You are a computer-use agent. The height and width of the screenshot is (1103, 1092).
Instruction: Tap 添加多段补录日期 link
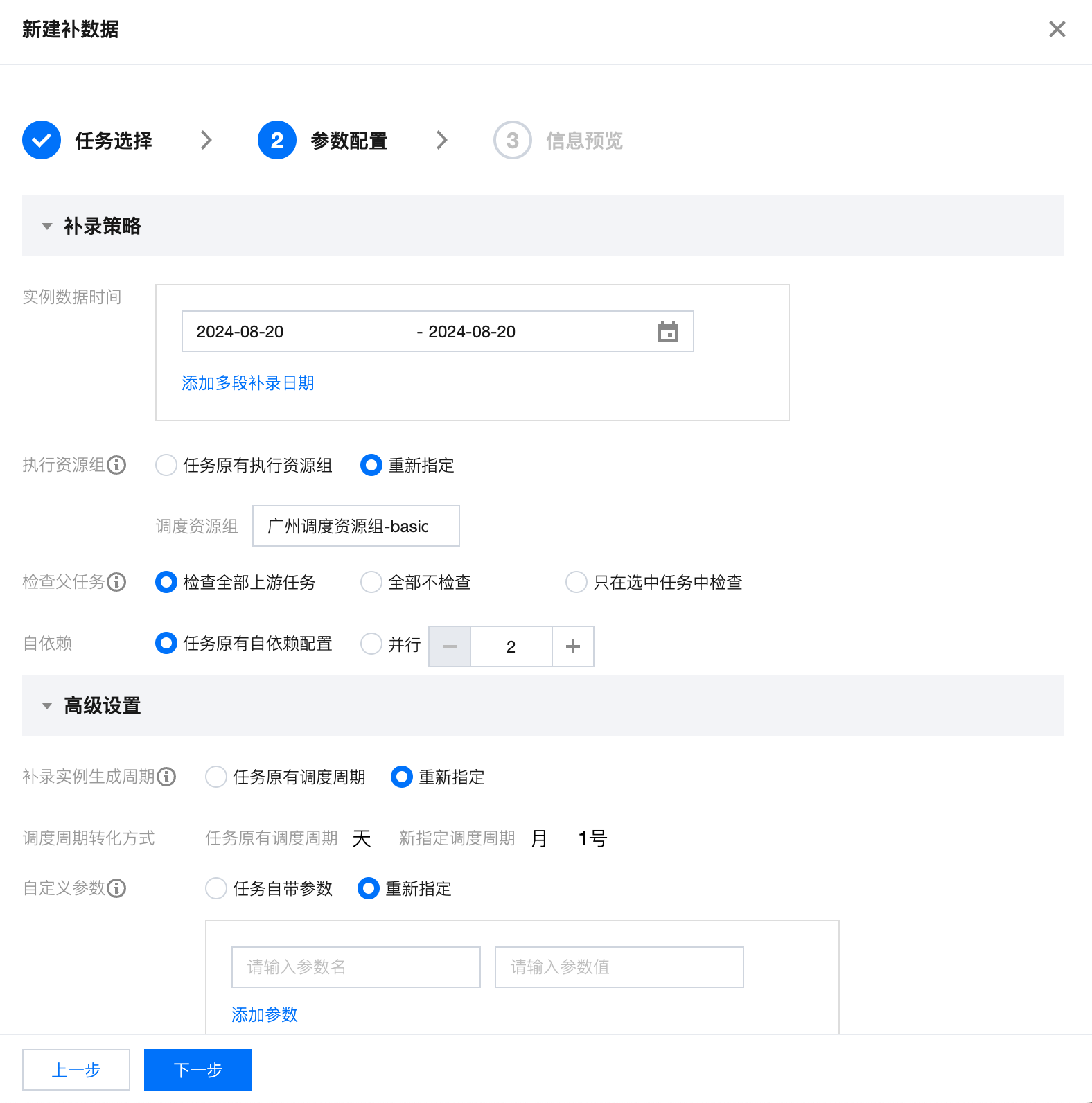(247, 383)
